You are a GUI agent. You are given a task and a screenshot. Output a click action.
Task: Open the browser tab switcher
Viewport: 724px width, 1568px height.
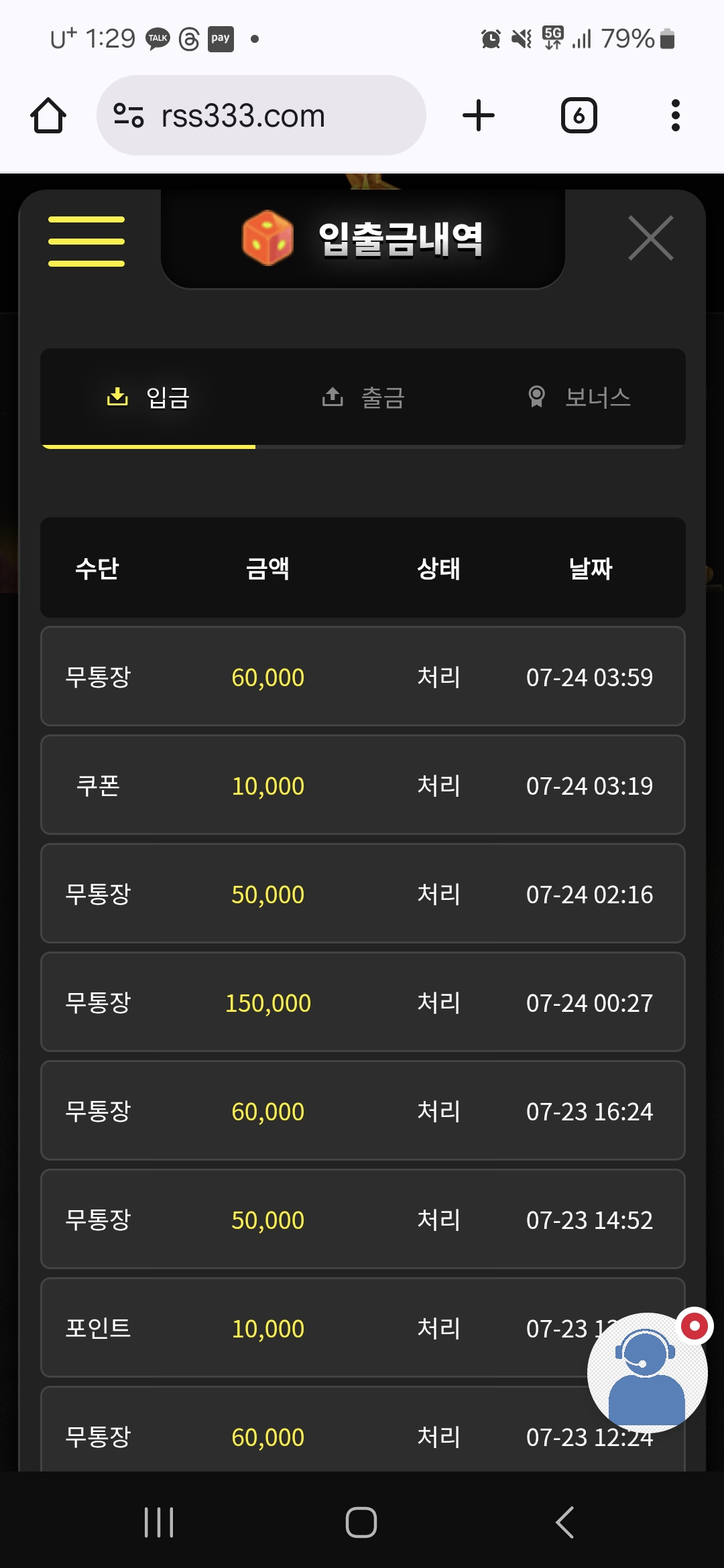[579, 115]
